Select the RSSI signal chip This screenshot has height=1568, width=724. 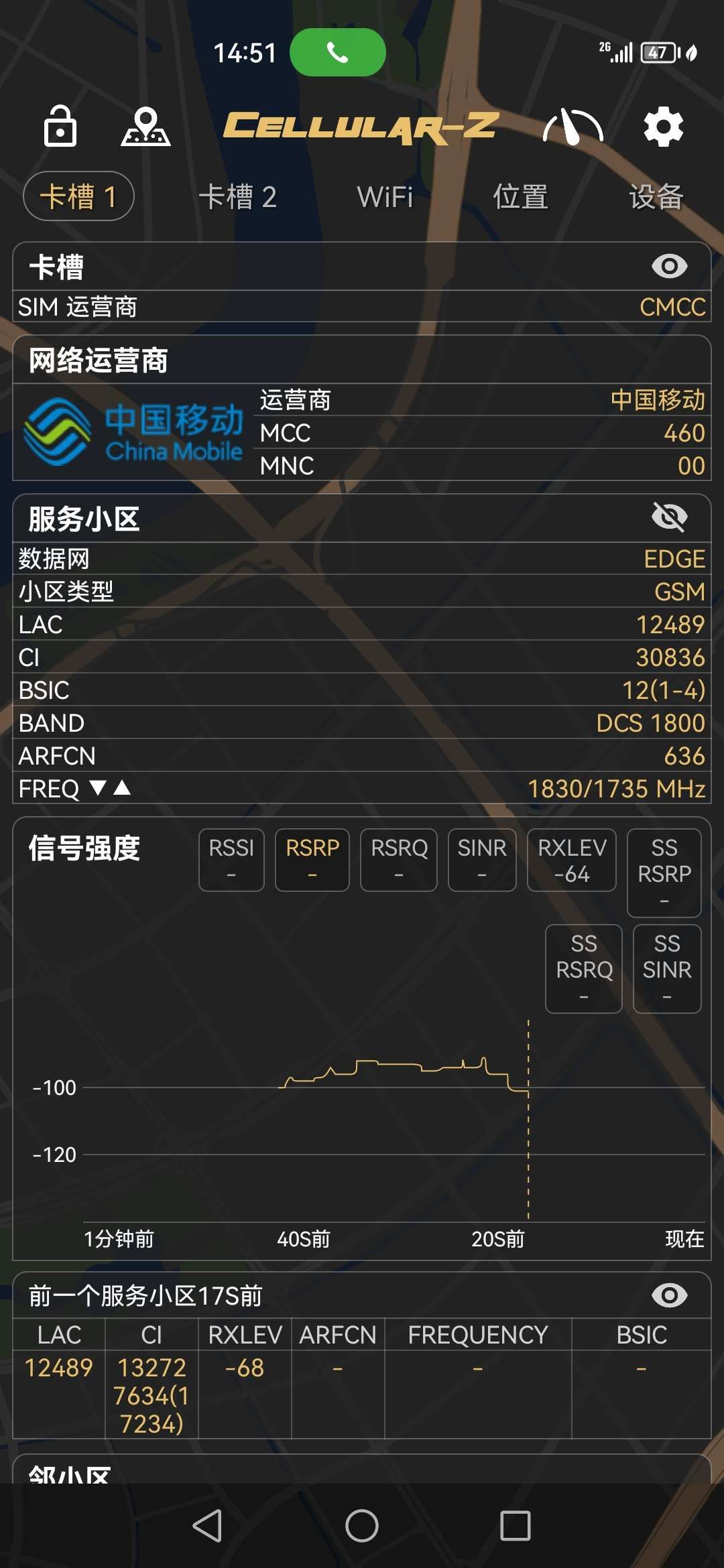[231, 860]
